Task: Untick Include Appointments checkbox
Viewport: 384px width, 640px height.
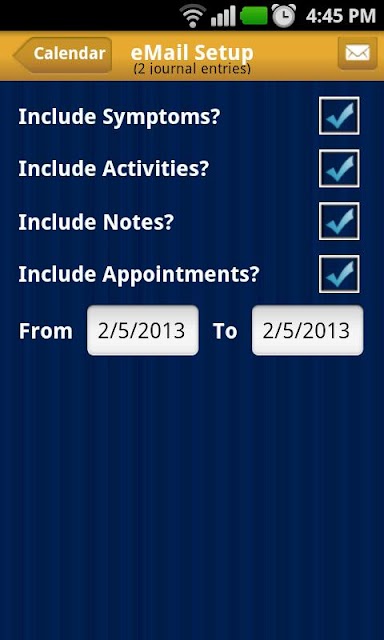Action: [x=339, y=274]
